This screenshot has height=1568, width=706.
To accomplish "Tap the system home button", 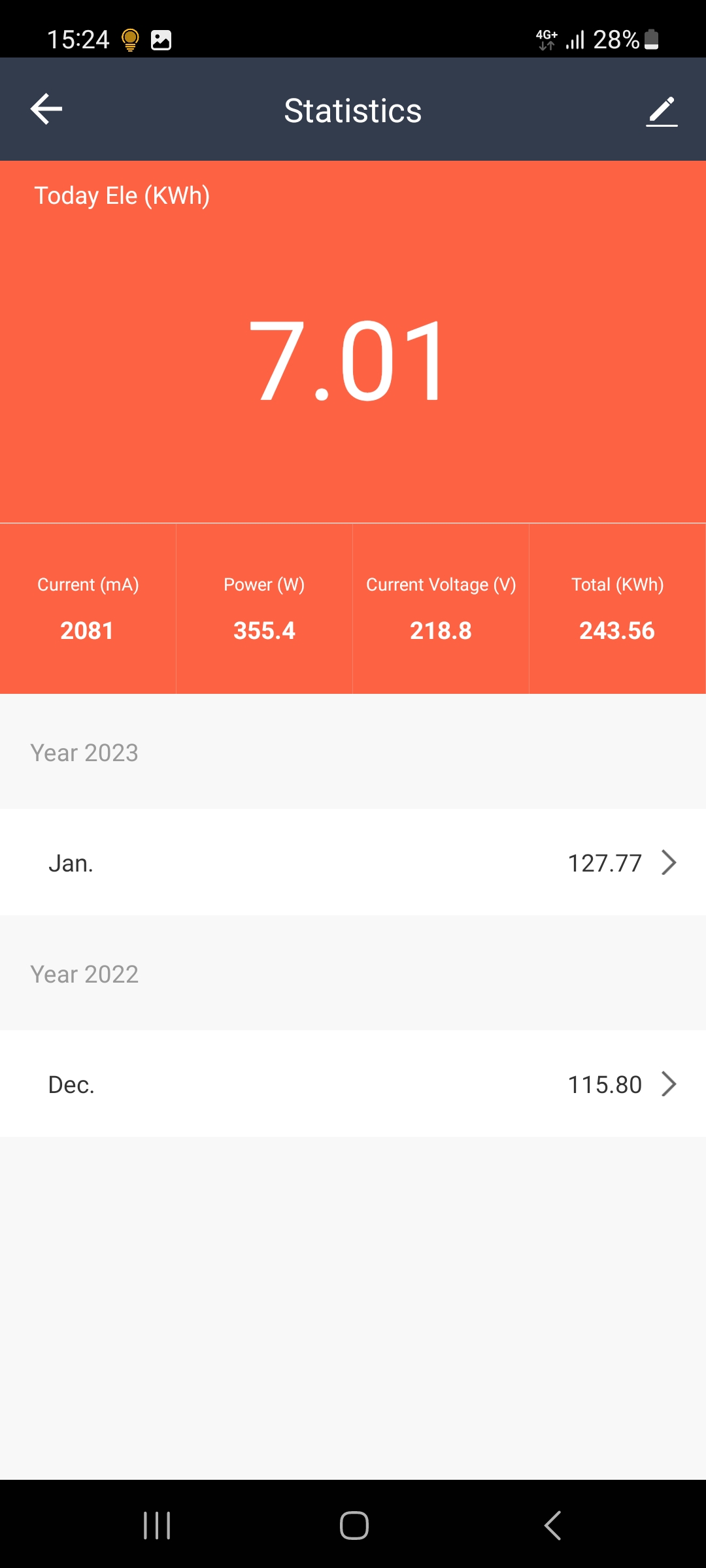I will click(354, 1526).
